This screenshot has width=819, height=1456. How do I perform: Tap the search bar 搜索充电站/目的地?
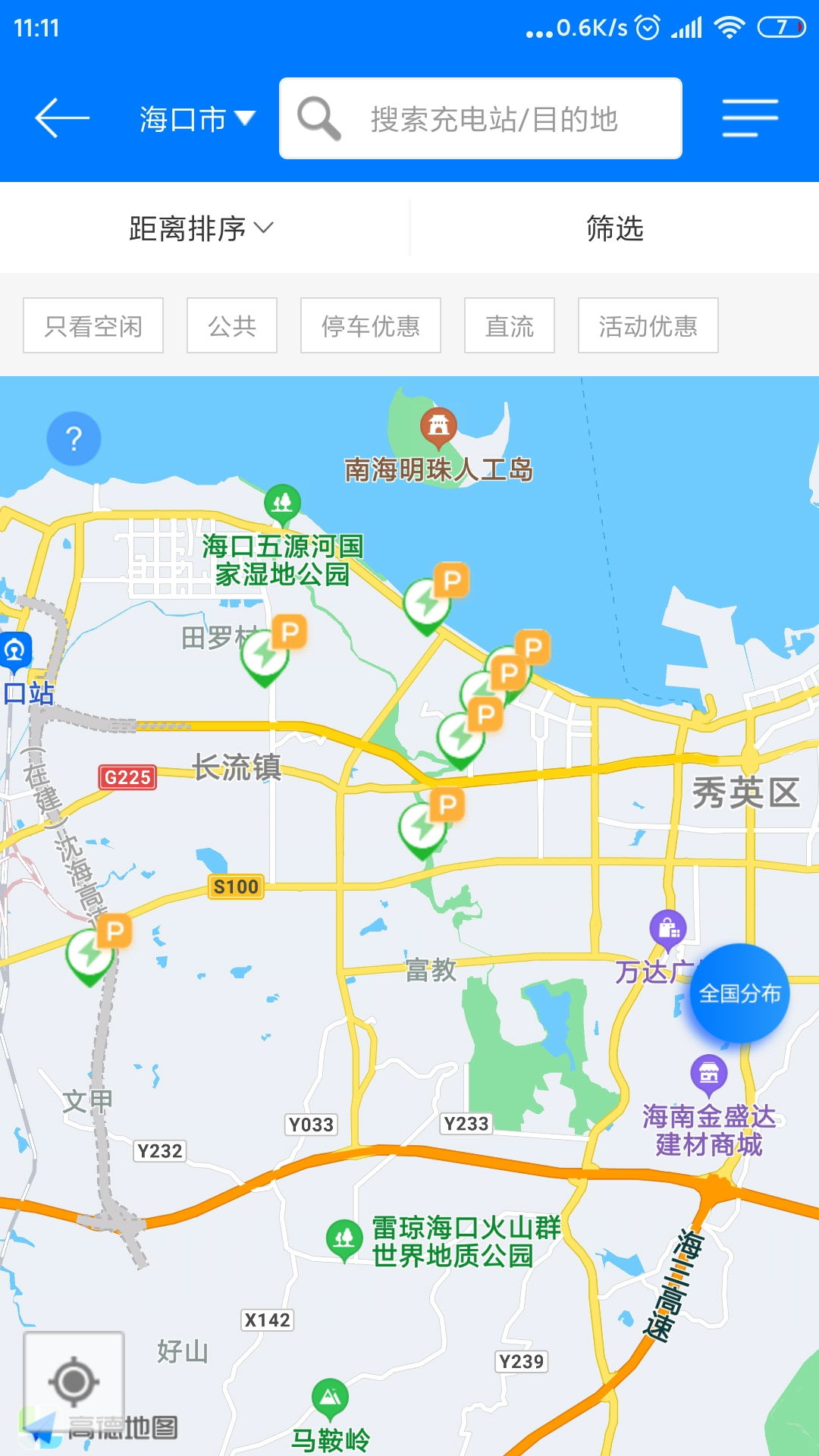493,118
